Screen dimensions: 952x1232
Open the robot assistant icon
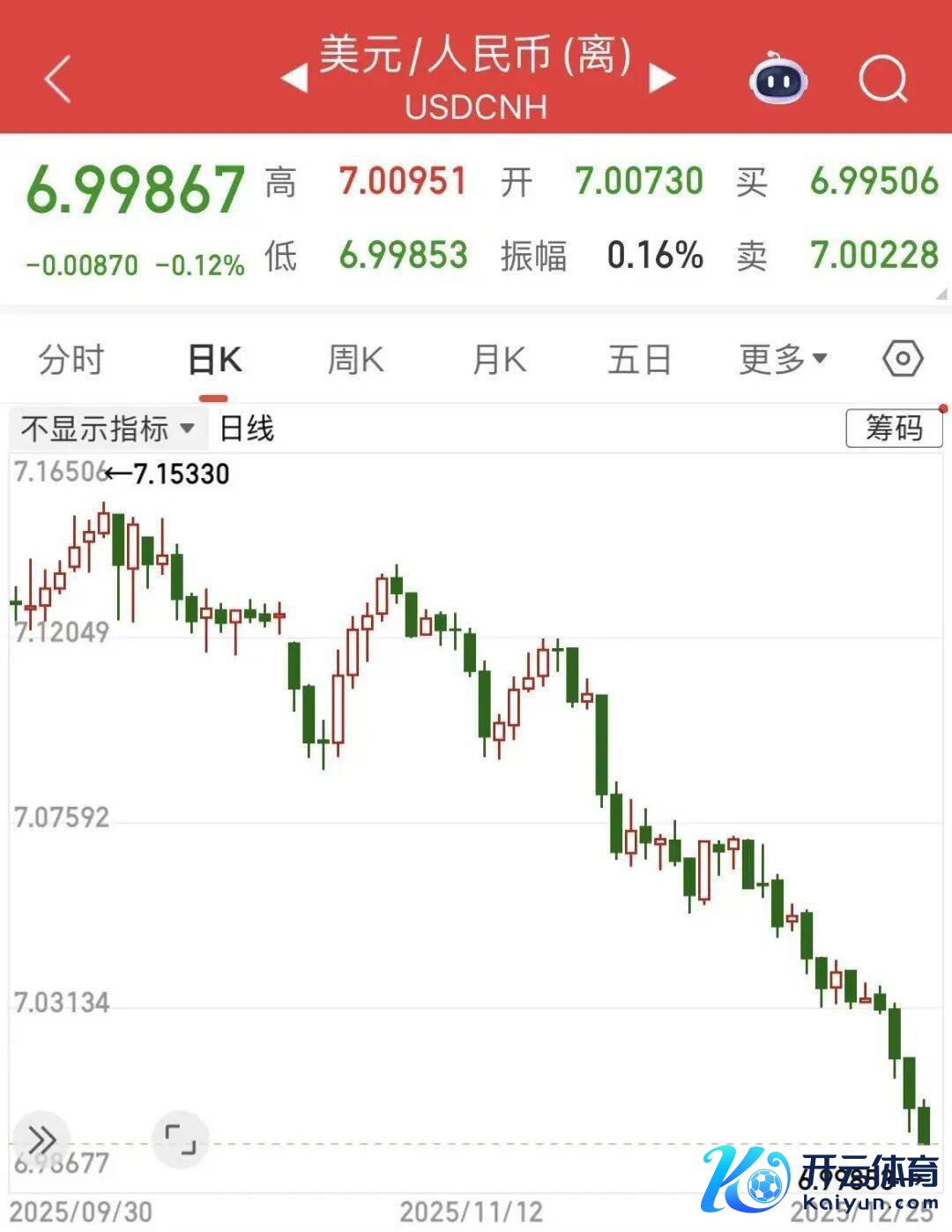click(x=777, y=78)
